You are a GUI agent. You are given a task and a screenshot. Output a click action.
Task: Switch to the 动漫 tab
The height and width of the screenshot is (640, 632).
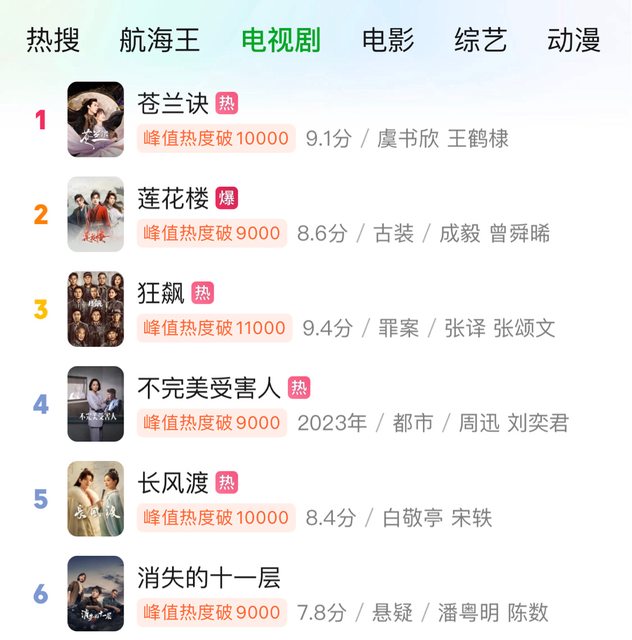coord(574,40)
